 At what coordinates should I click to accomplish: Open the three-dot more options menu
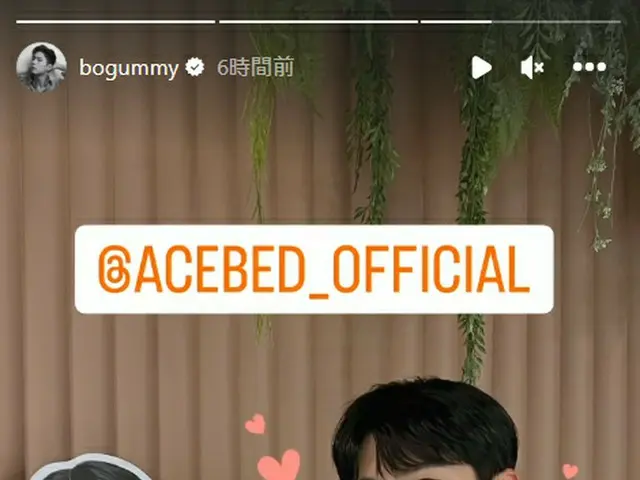[589, 68]
